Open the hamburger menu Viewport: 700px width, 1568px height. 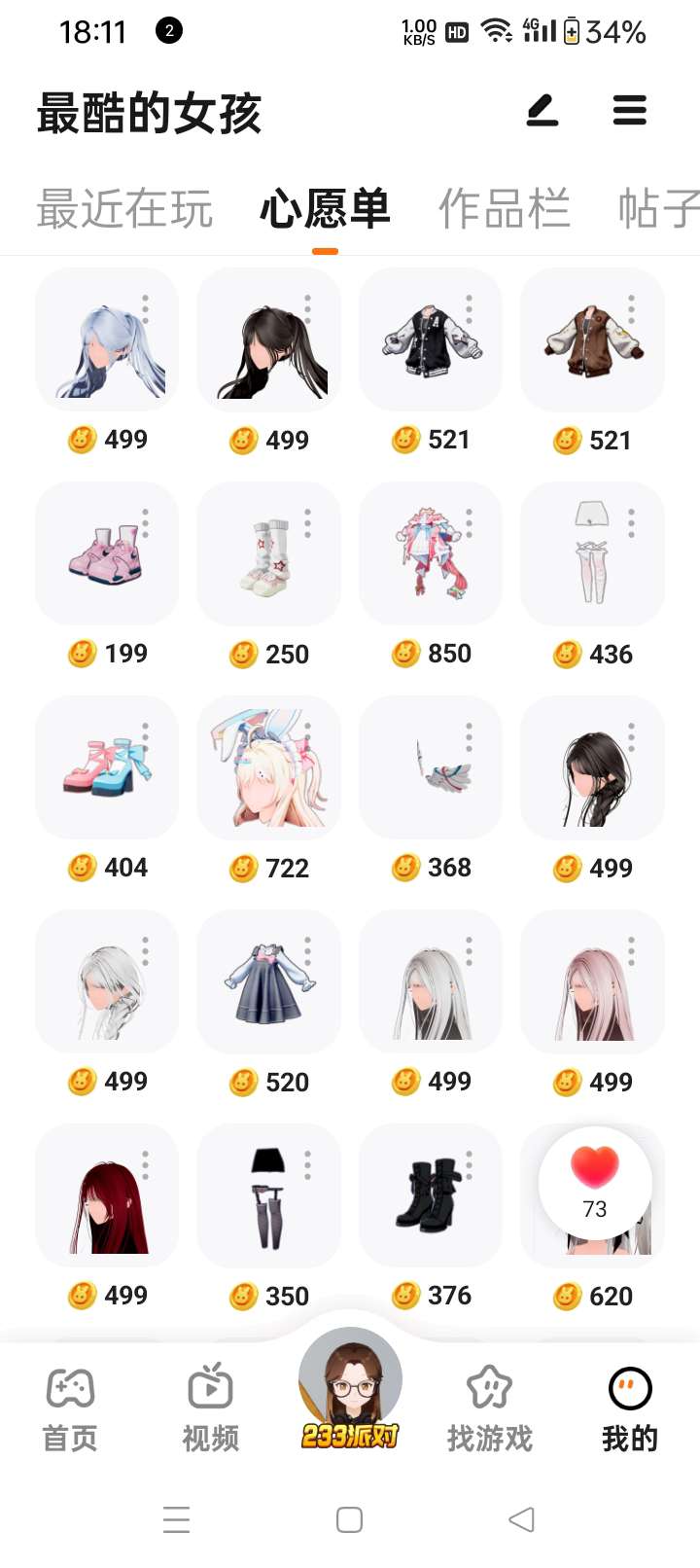(x=629, y=111)
